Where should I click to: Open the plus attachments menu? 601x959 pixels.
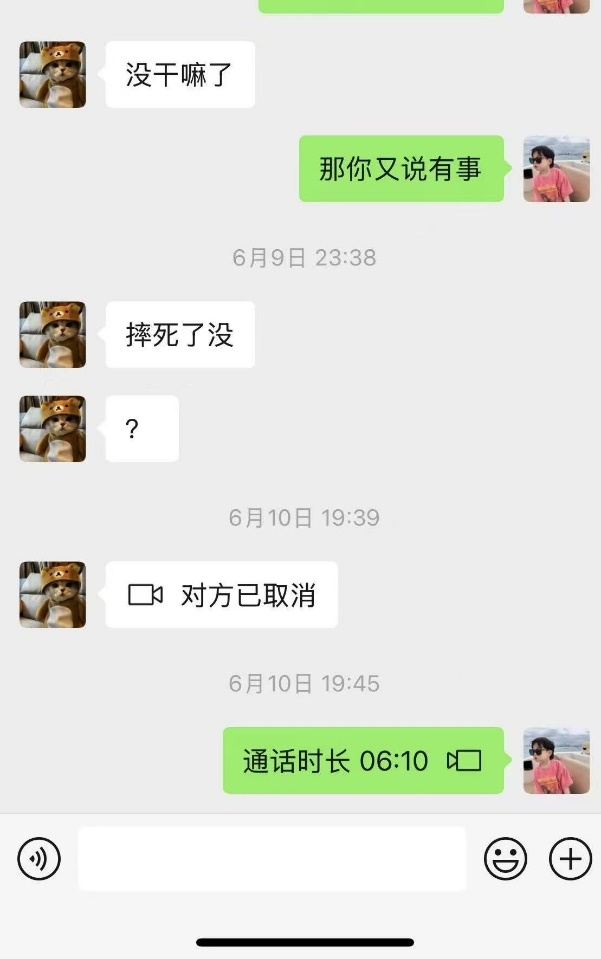[570, 858]
